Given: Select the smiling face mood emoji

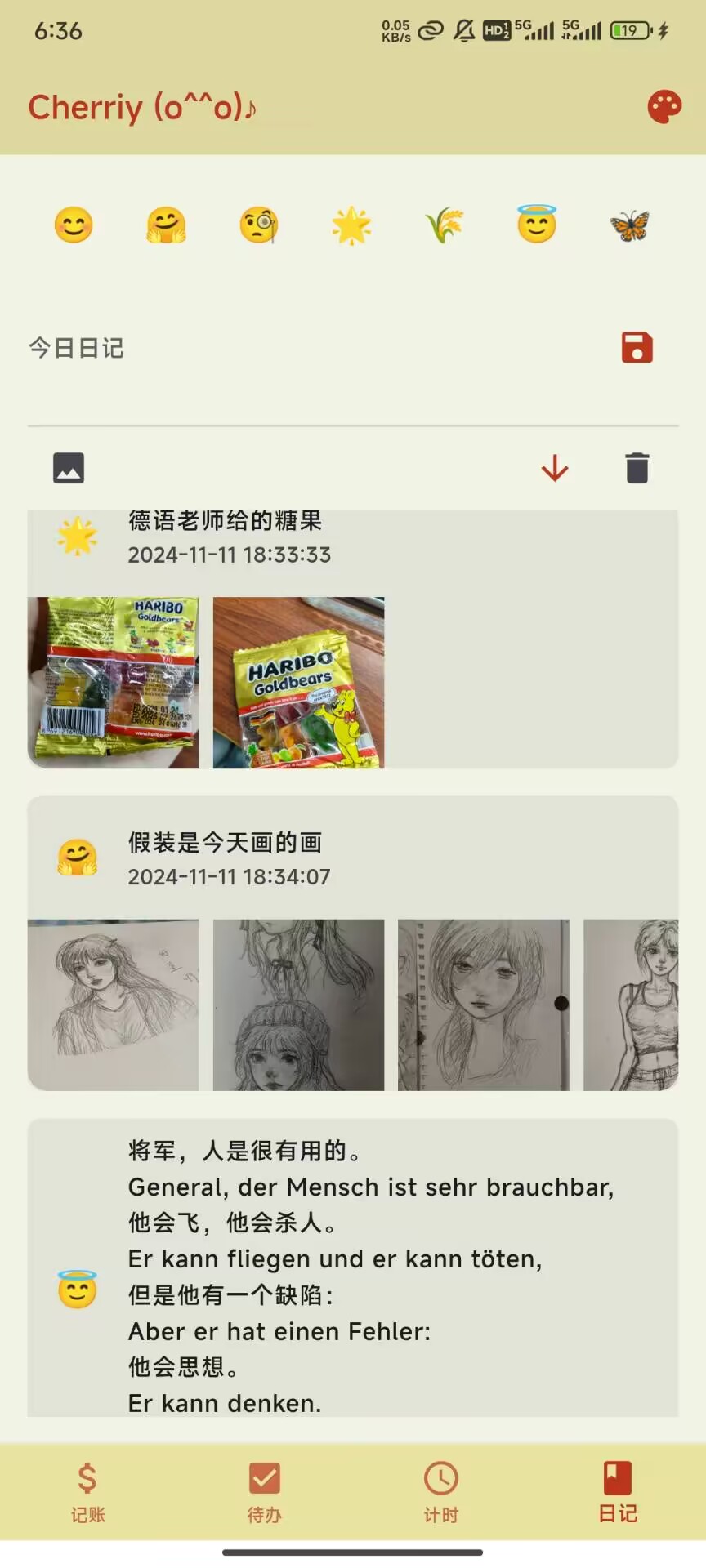Looking at the screenshot, I should pos(74,225).
